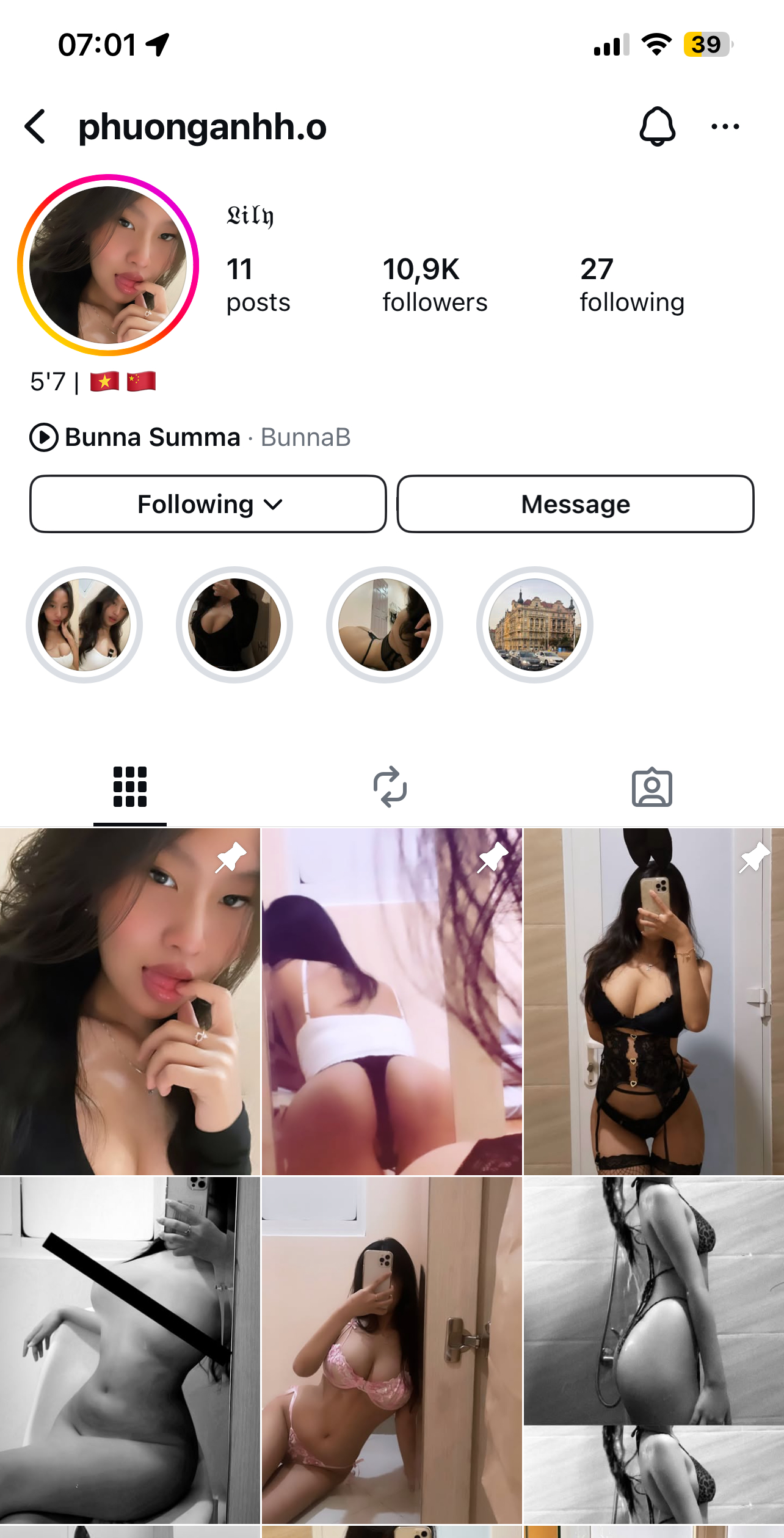Switch to the reposts tab
The width and height of the screenshot is (784, 1538).
click(390, 787)
